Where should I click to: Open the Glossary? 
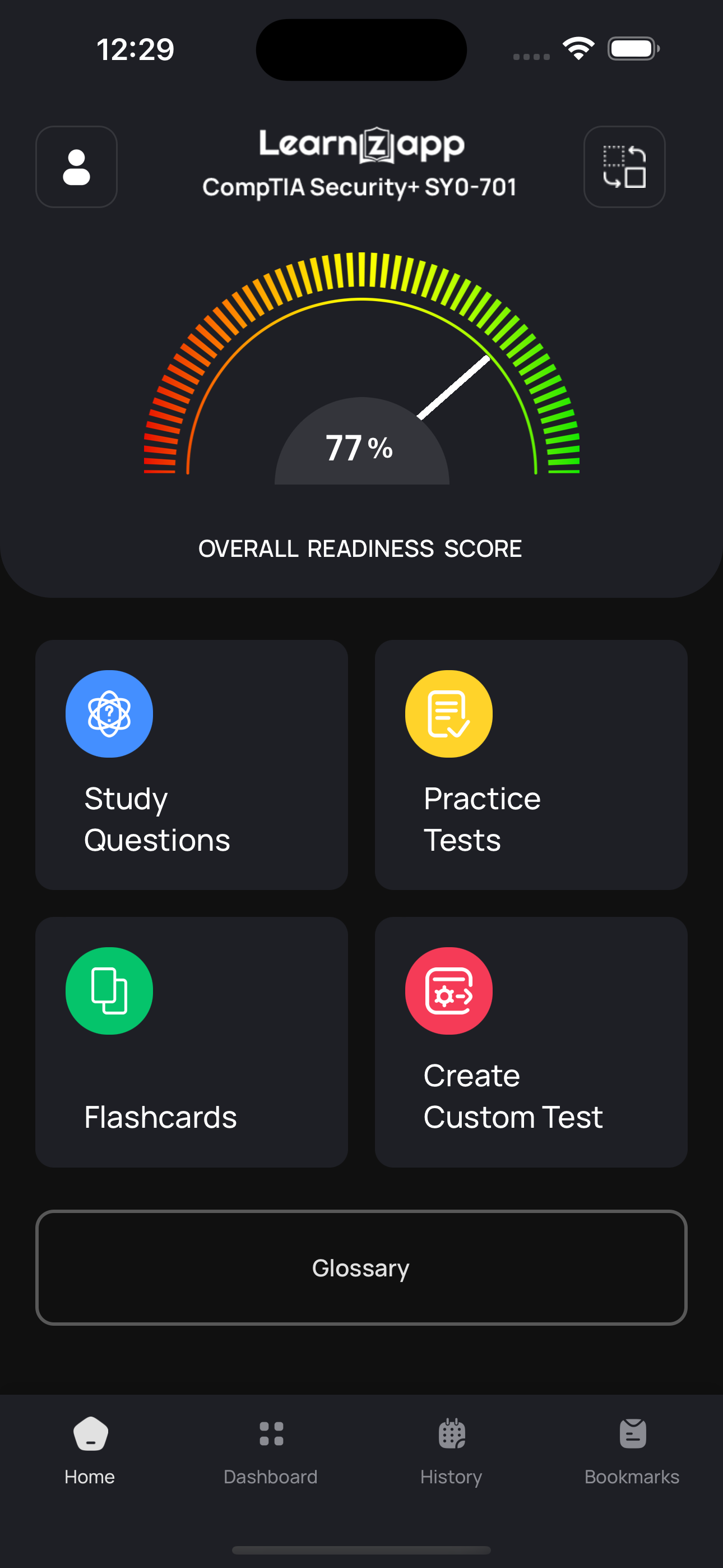[x=361, y=1268]
